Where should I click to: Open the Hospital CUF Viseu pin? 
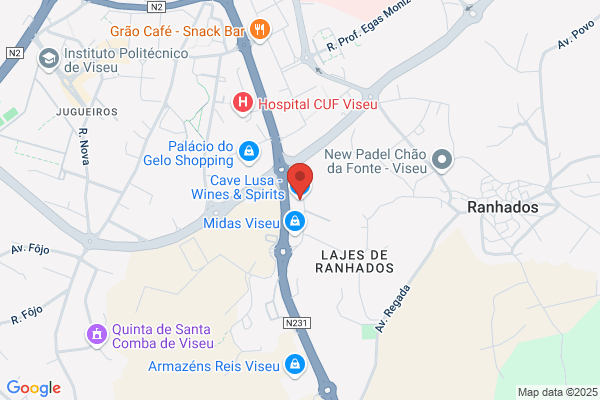click(243, 103)
